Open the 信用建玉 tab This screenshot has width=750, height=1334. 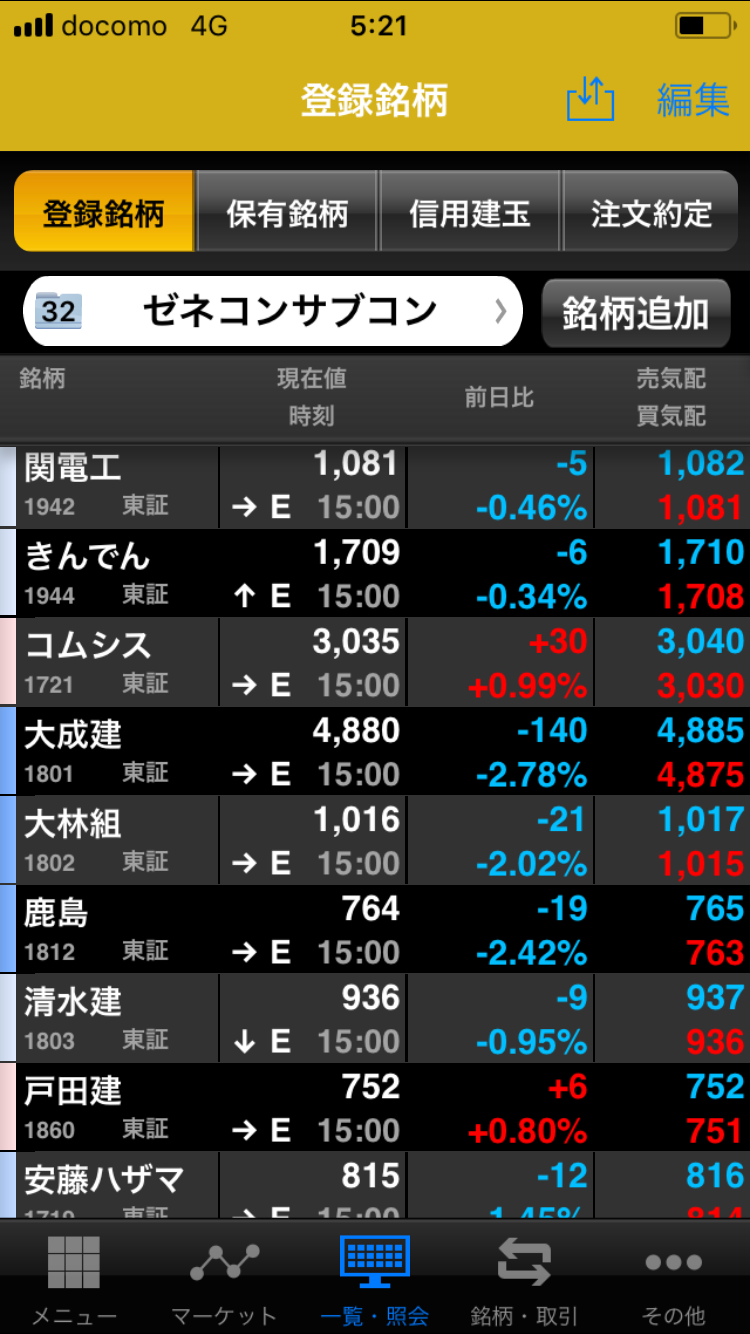pos(470,212)
